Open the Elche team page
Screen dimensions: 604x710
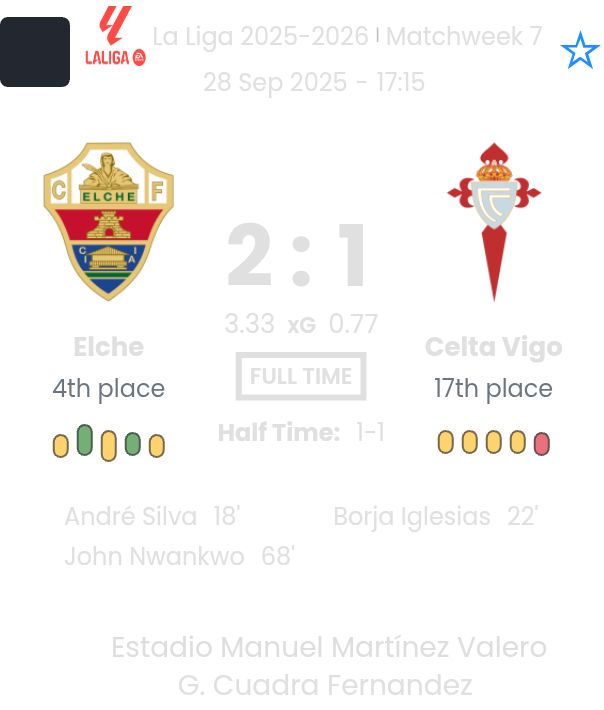point(108,221)
